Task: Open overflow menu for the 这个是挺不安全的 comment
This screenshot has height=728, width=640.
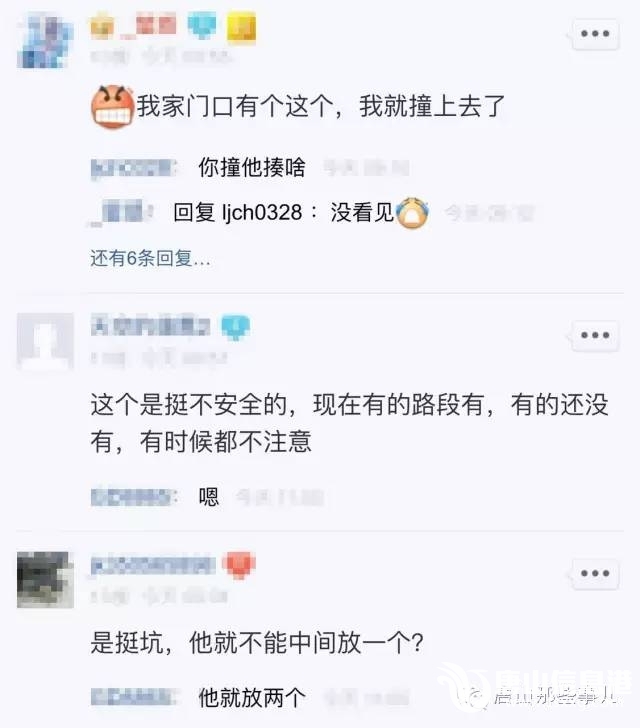Action: pos(595,335)
